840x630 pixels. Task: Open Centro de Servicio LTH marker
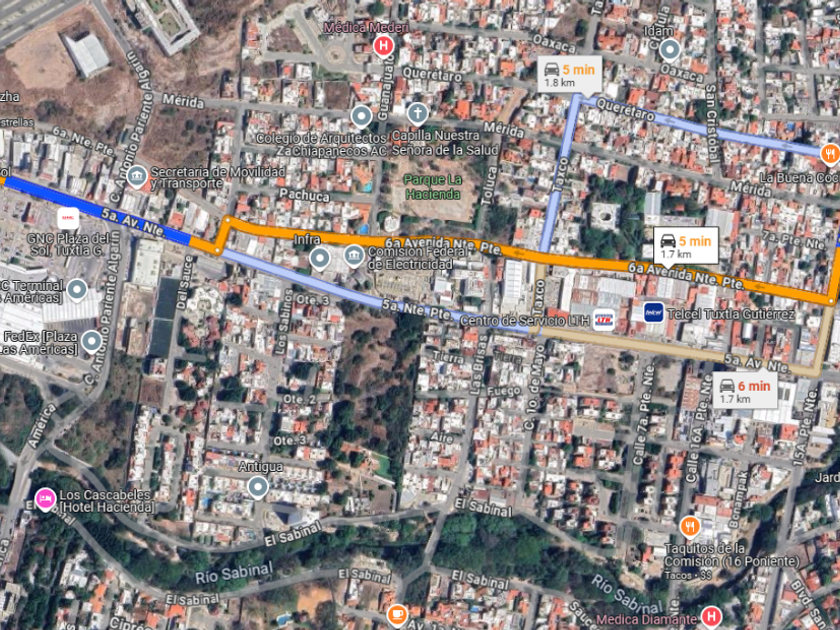604,320
